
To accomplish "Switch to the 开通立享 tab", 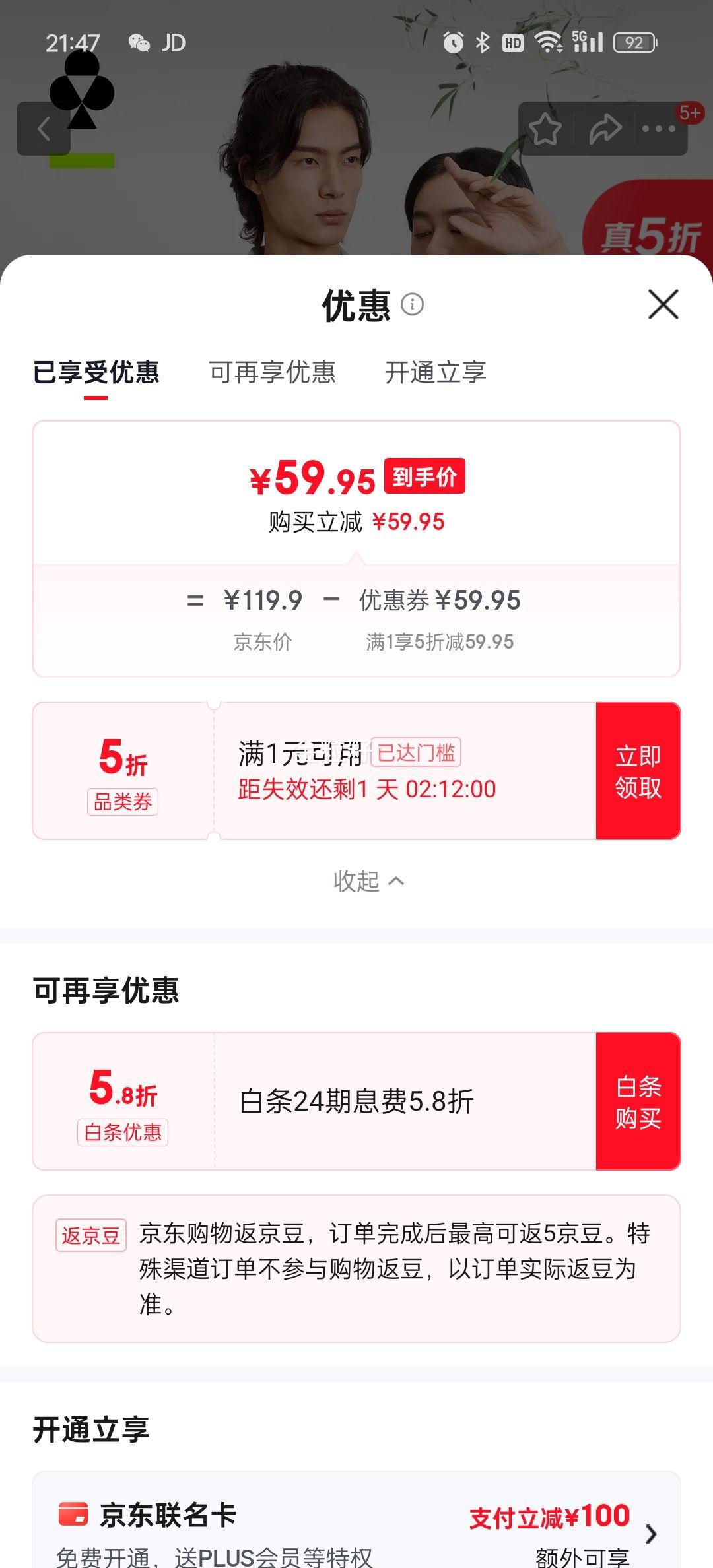I will tap(436, 373).
